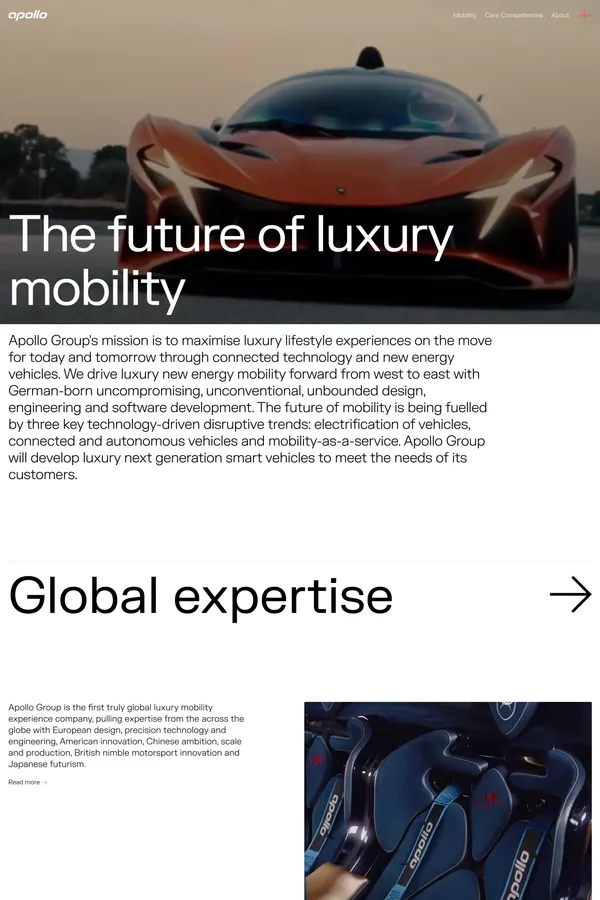This screenshot has width=600, height=900.
Task: Open the About section
Action: coord(560,15)
